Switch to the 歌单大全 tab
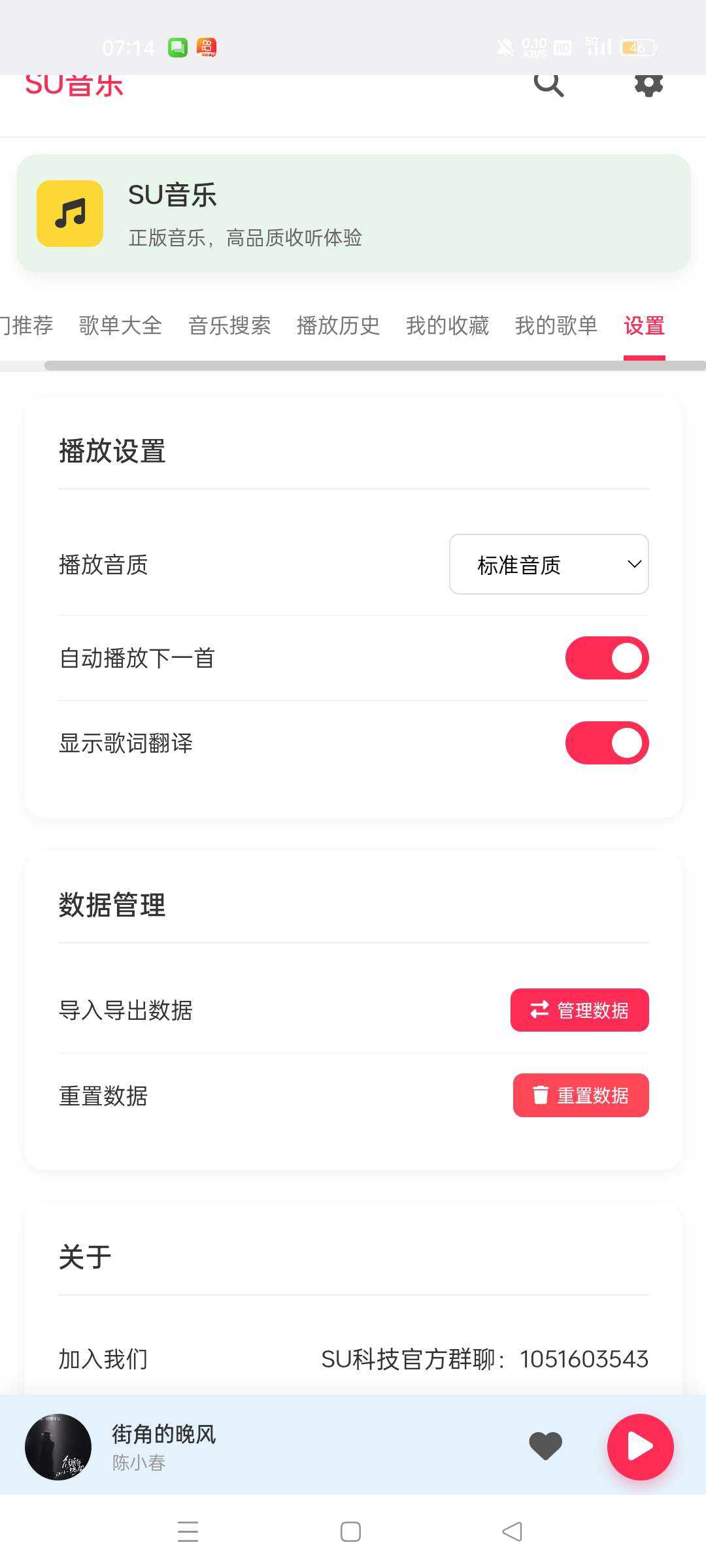Image resolution: width=706 pixels, height=1568 pixels. coord(120,325)
